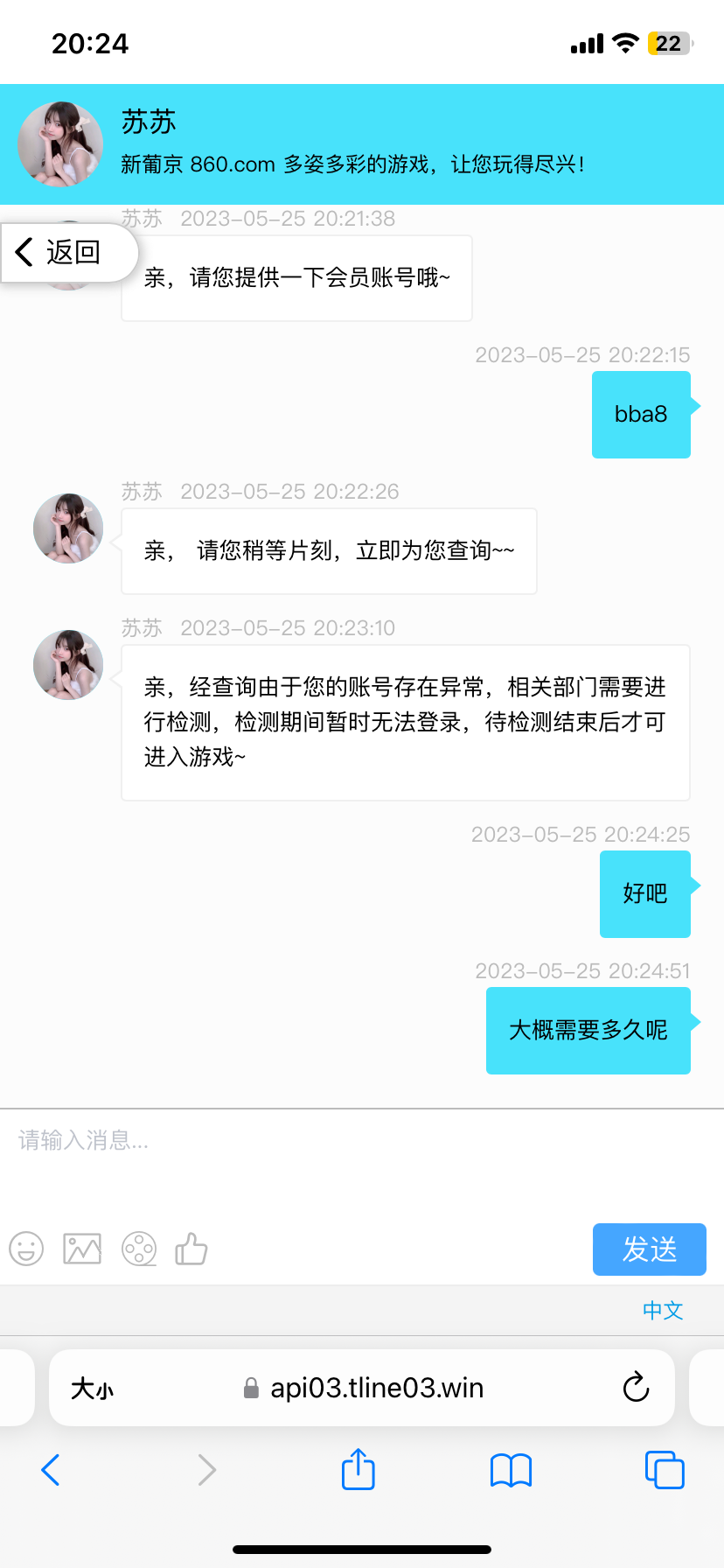Open the emoji smiley picker
The width and height of the screenshot is (724, 1568).
coord(26,1249)
